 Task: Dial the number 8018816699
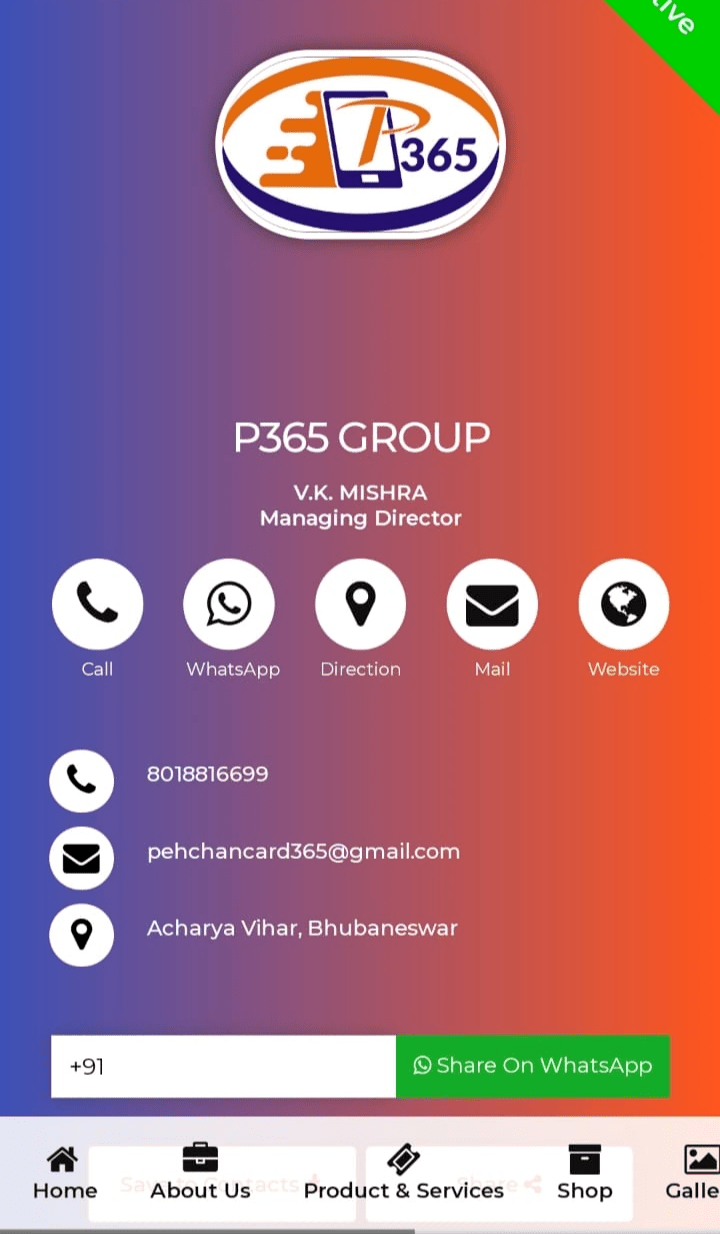[207, 774]
